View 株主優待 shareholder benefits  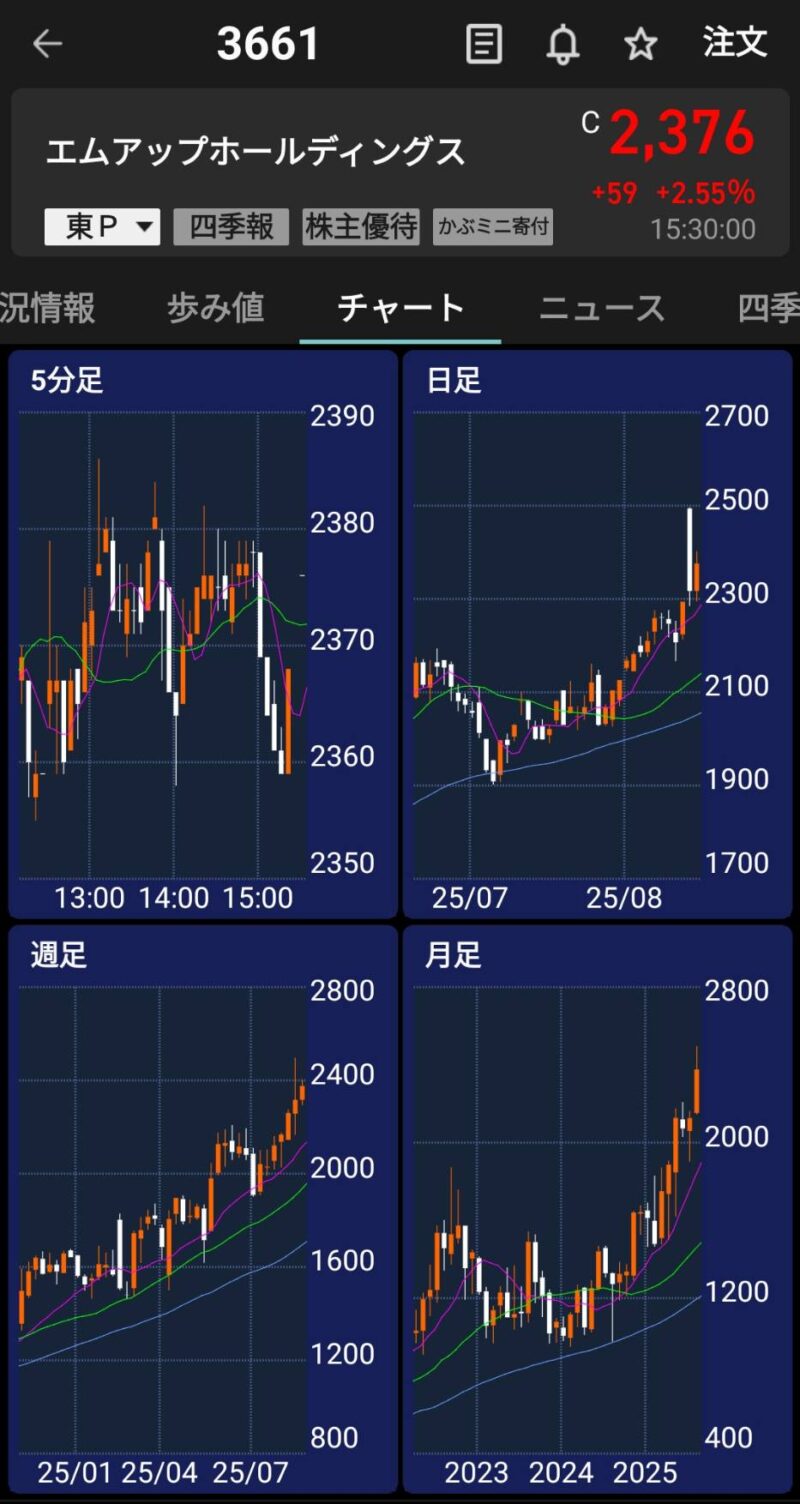pyautogui.click(x=361, y=227)
